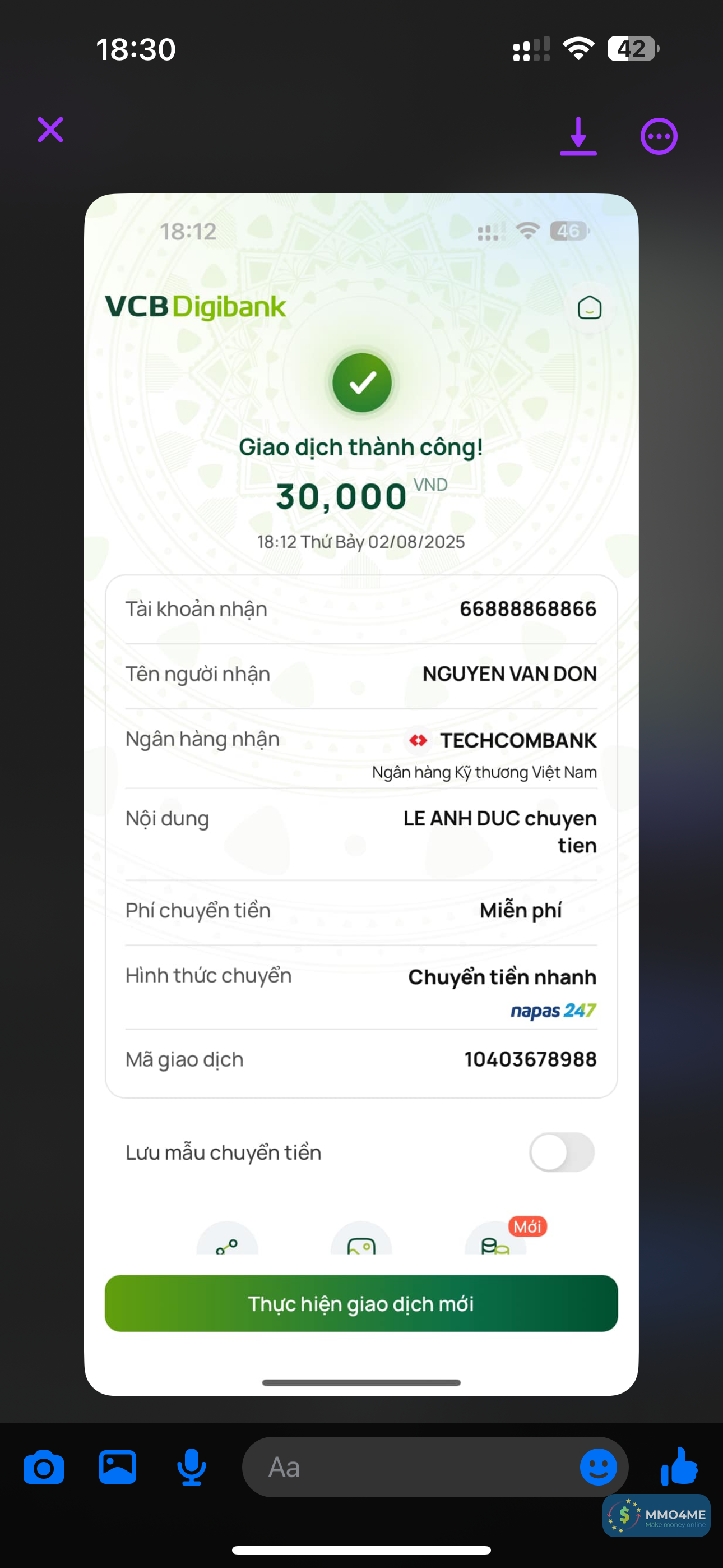Open the photo gallery picker
This screenshot has height=1568, width=723.
pos(118,1467)
